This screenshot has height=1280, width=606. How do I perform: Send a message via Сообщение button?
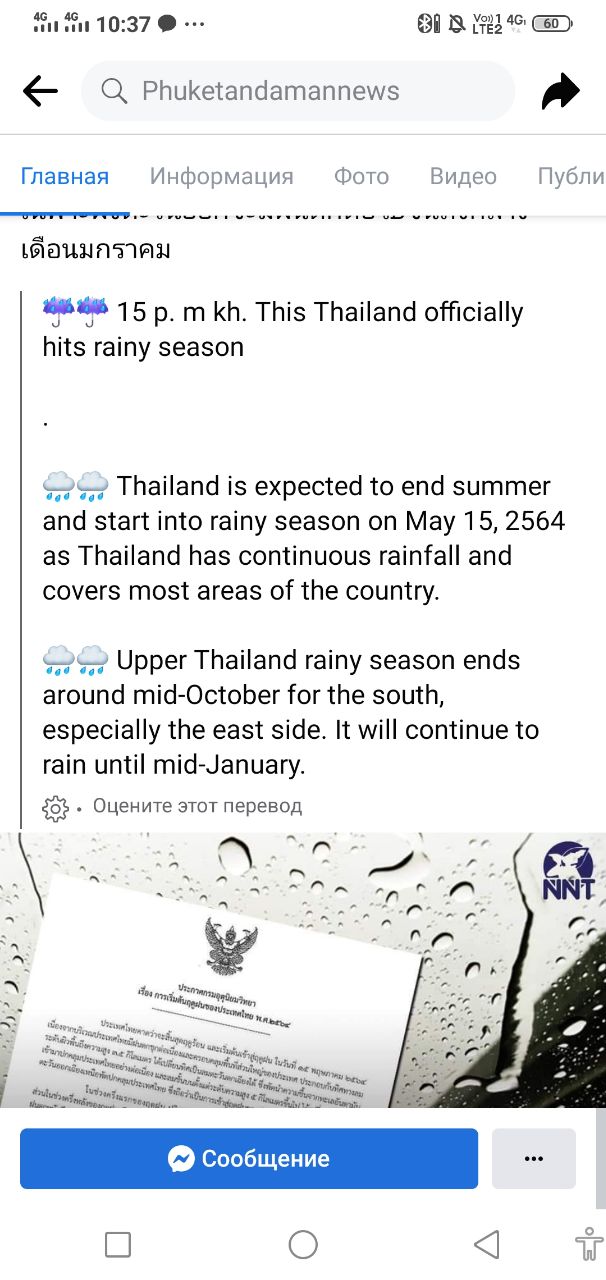click(x=249, y=1159)
